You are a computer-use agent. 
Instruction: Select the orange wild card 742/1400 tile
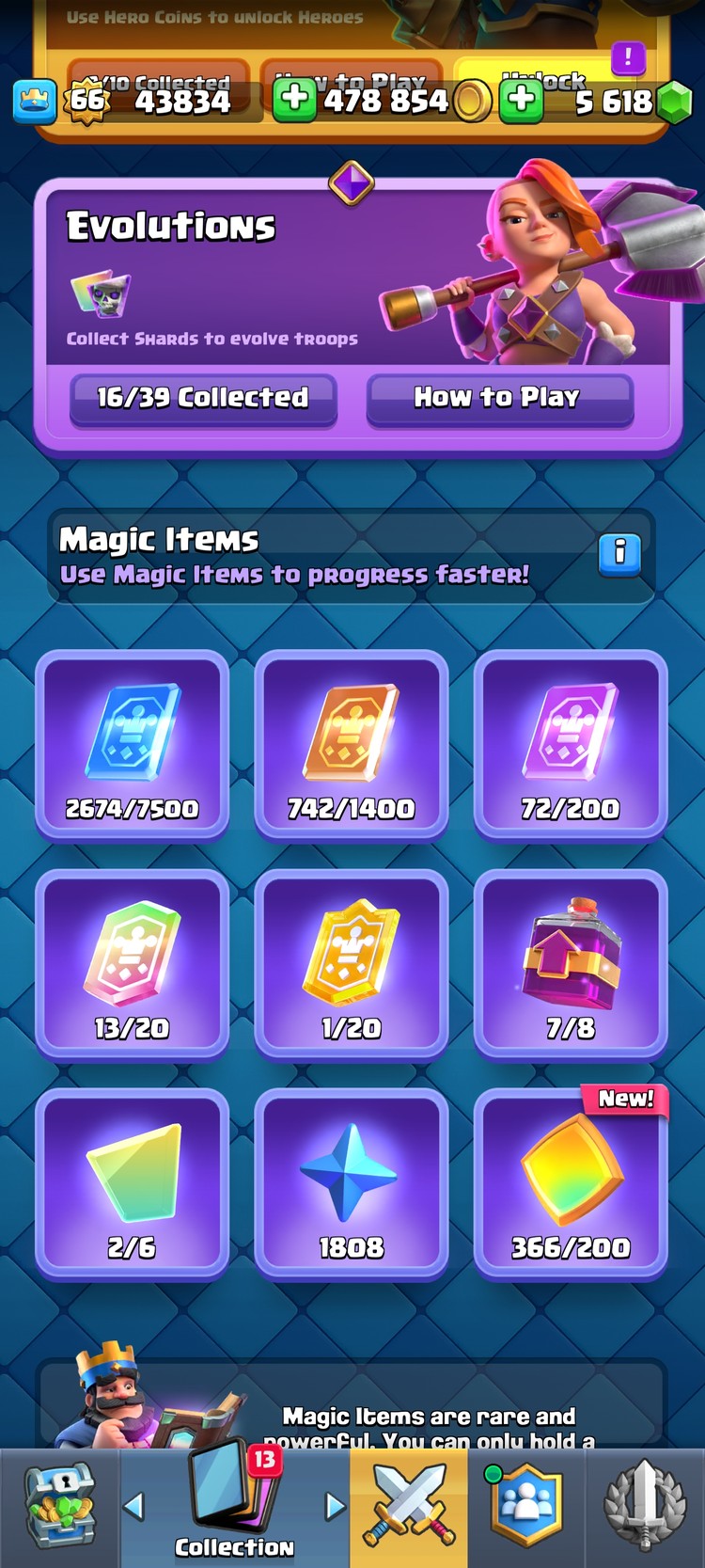pos(352,744)
